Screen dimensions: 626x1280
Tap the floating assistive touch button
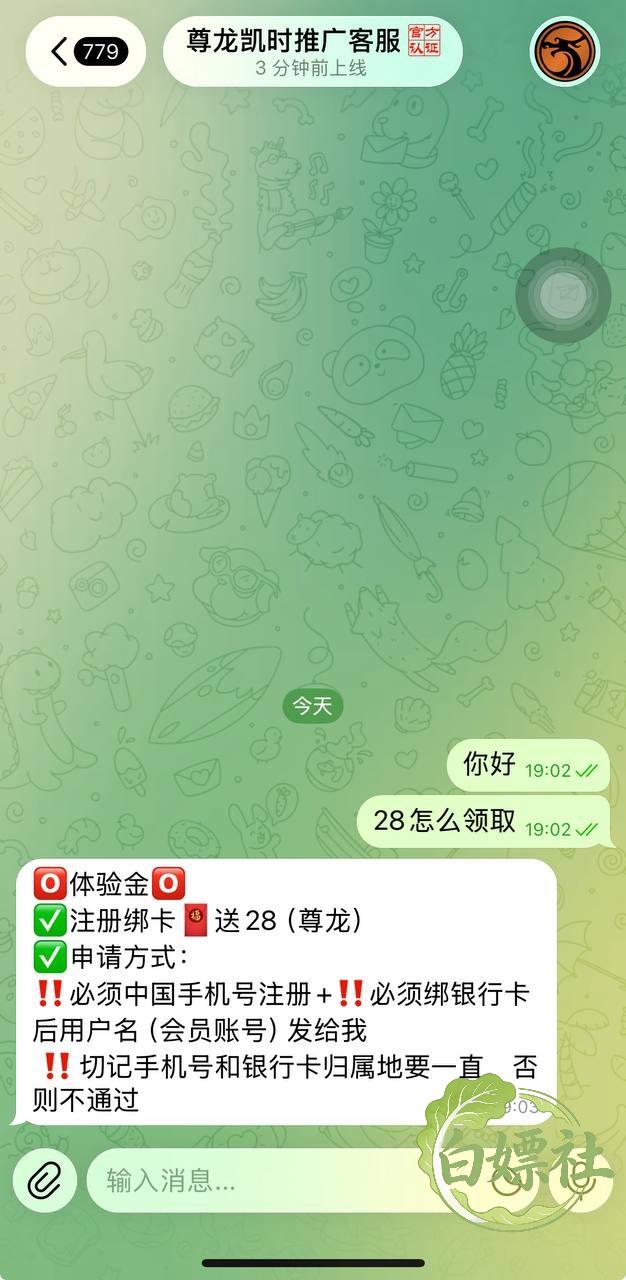coord(563,295)
